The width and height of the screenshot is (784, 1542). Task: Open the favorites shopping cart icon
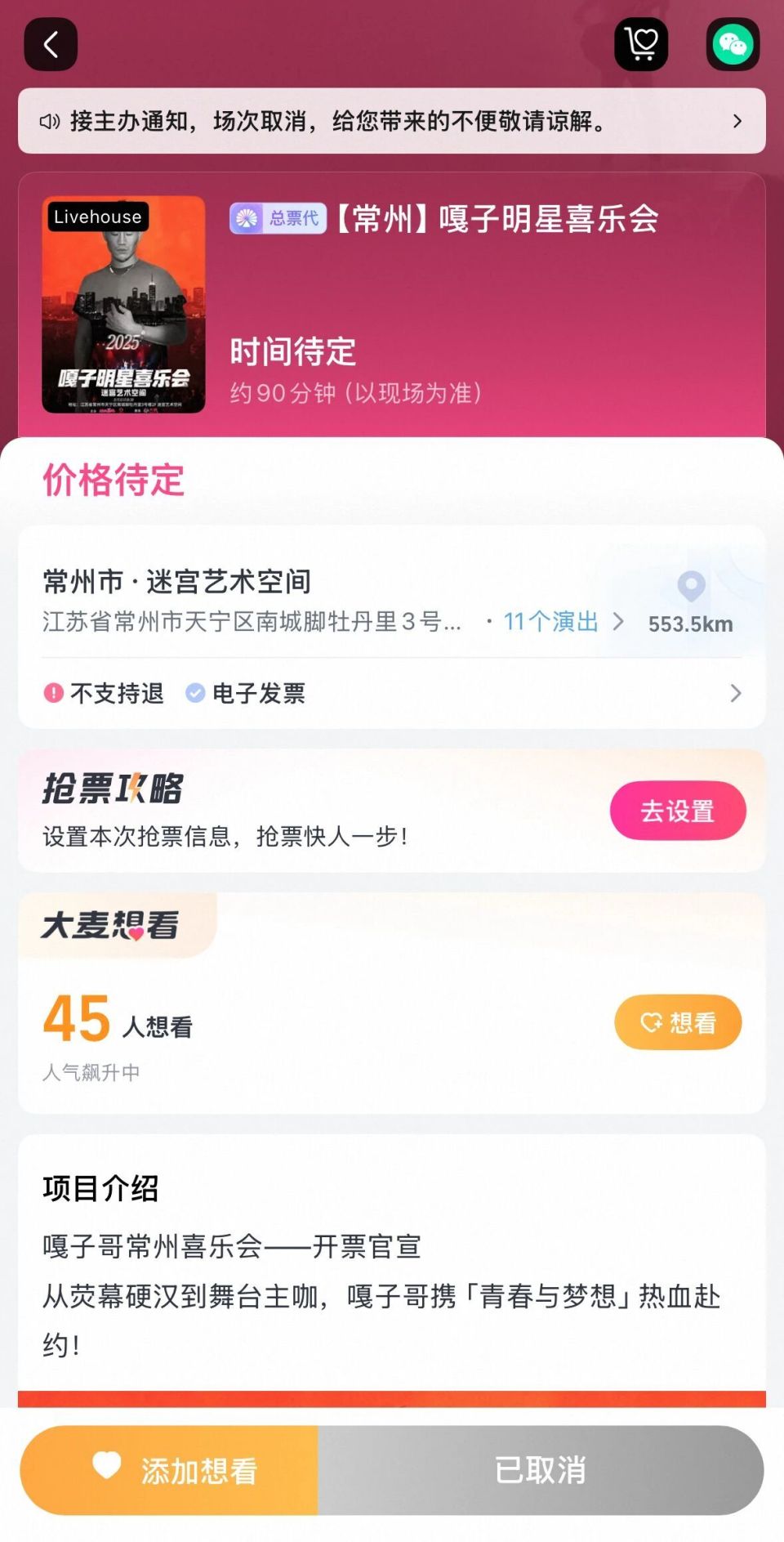[x=642, y=44]
